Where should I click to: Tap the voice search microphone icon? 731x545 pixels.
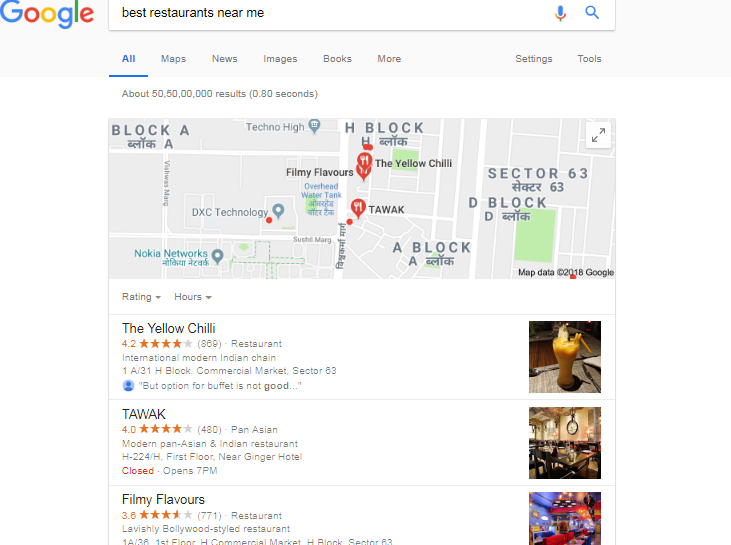coord(560,13)
